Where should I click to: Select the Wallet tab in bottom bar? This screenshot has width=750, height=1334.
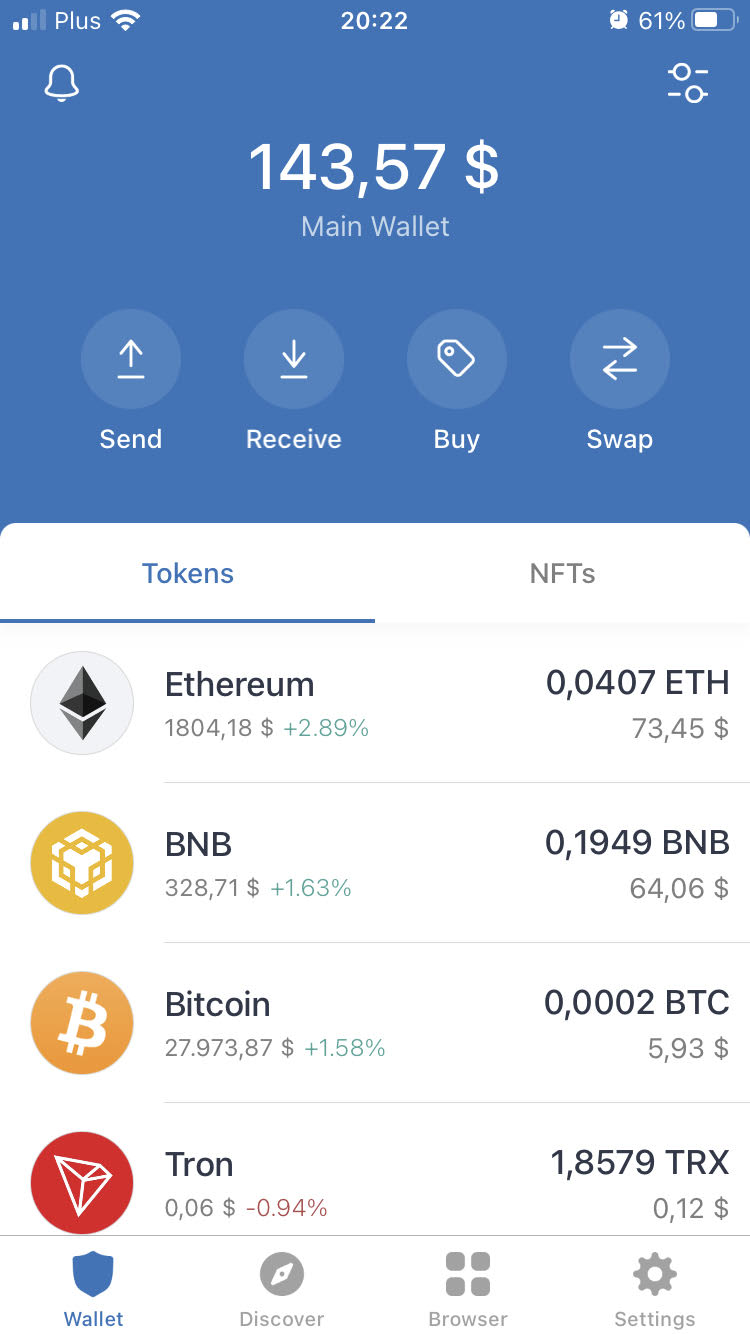[x=94, y=1288]
